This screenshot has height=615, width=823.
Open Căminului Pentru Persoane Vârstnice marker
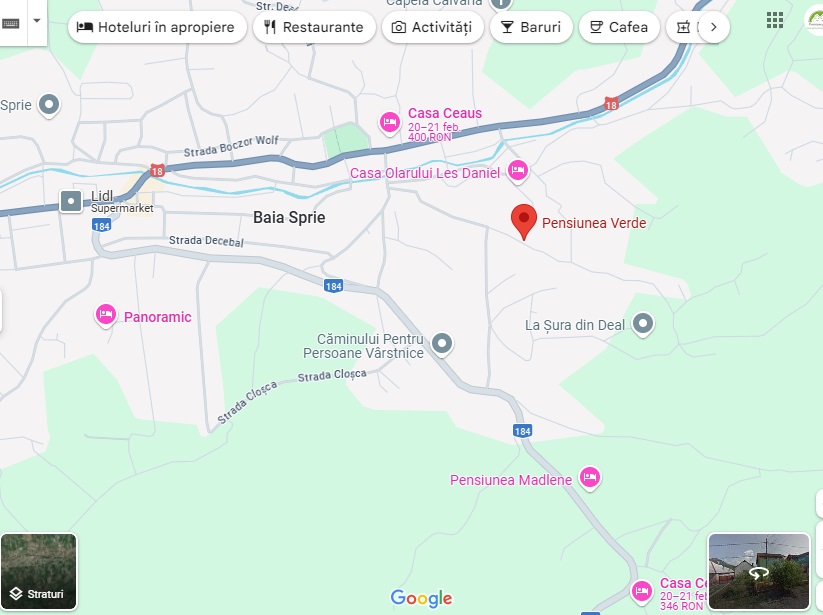(443, 345)
